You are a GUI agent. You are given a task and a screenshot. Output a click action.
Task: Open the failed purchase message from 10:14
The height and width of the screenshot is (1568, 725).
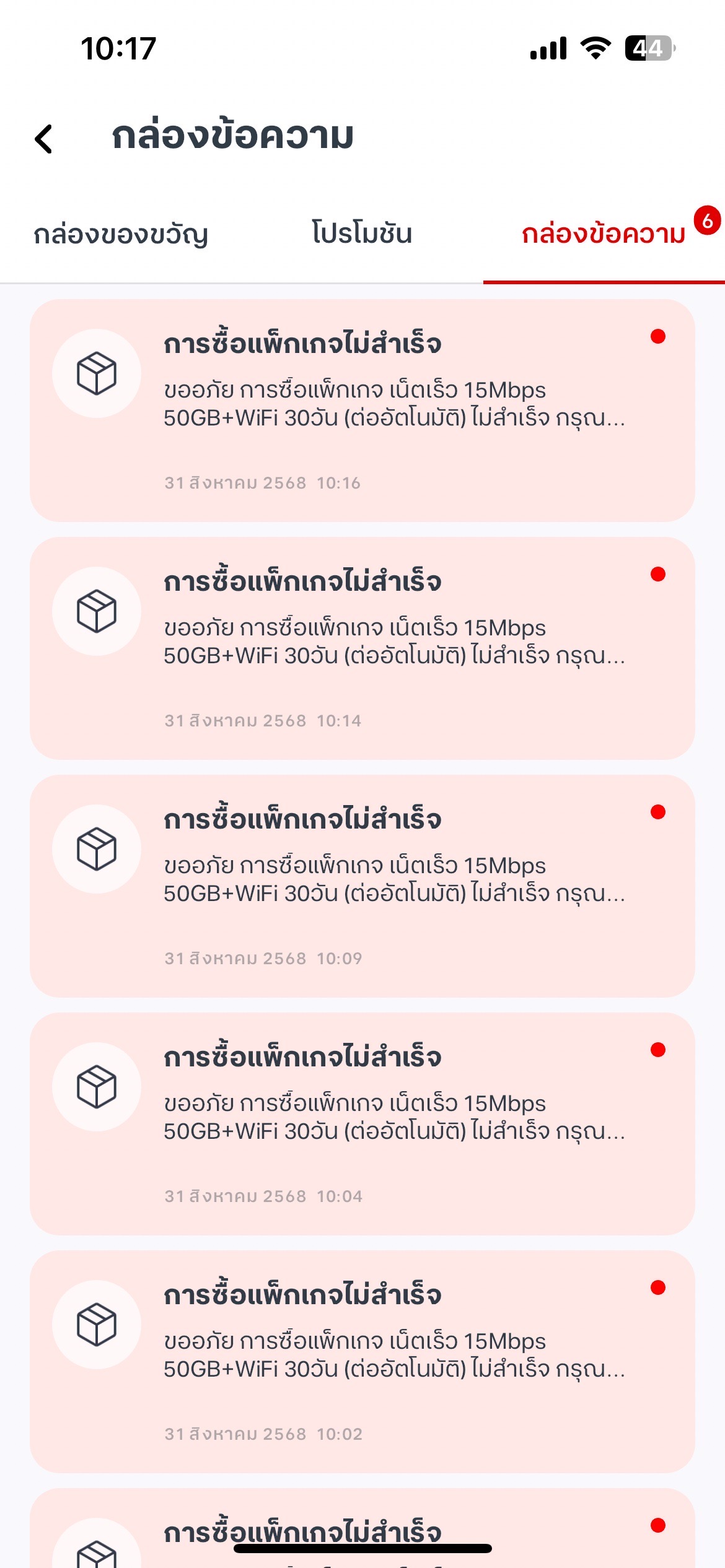(x=362, y=648)
